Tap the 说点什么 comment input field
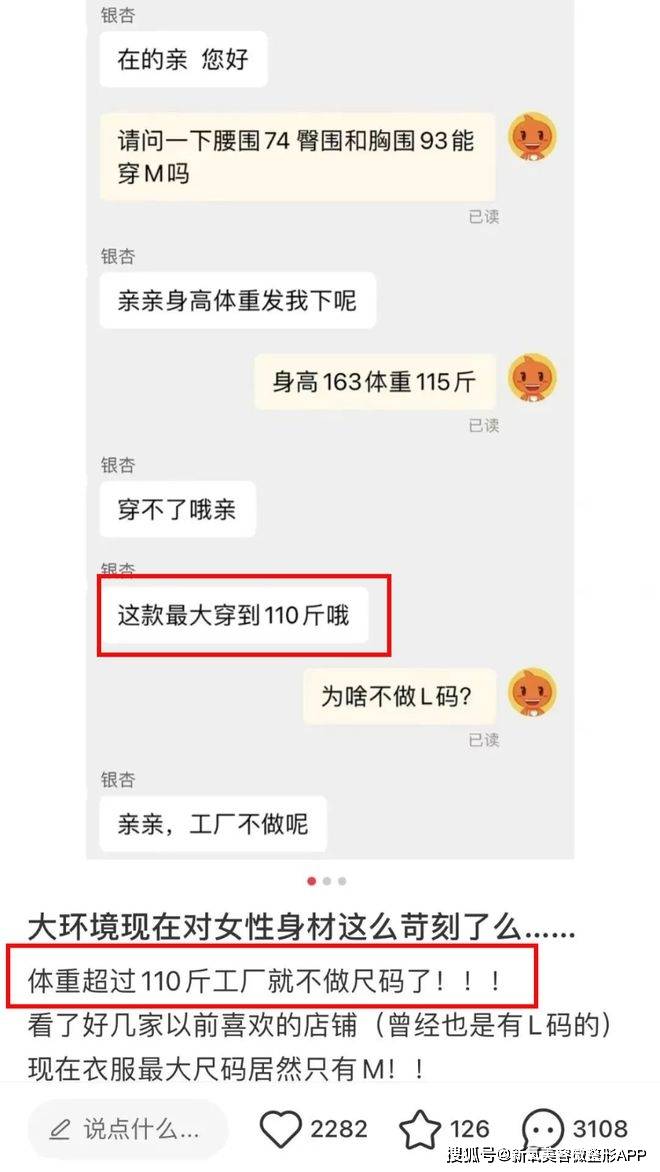 128,1129
